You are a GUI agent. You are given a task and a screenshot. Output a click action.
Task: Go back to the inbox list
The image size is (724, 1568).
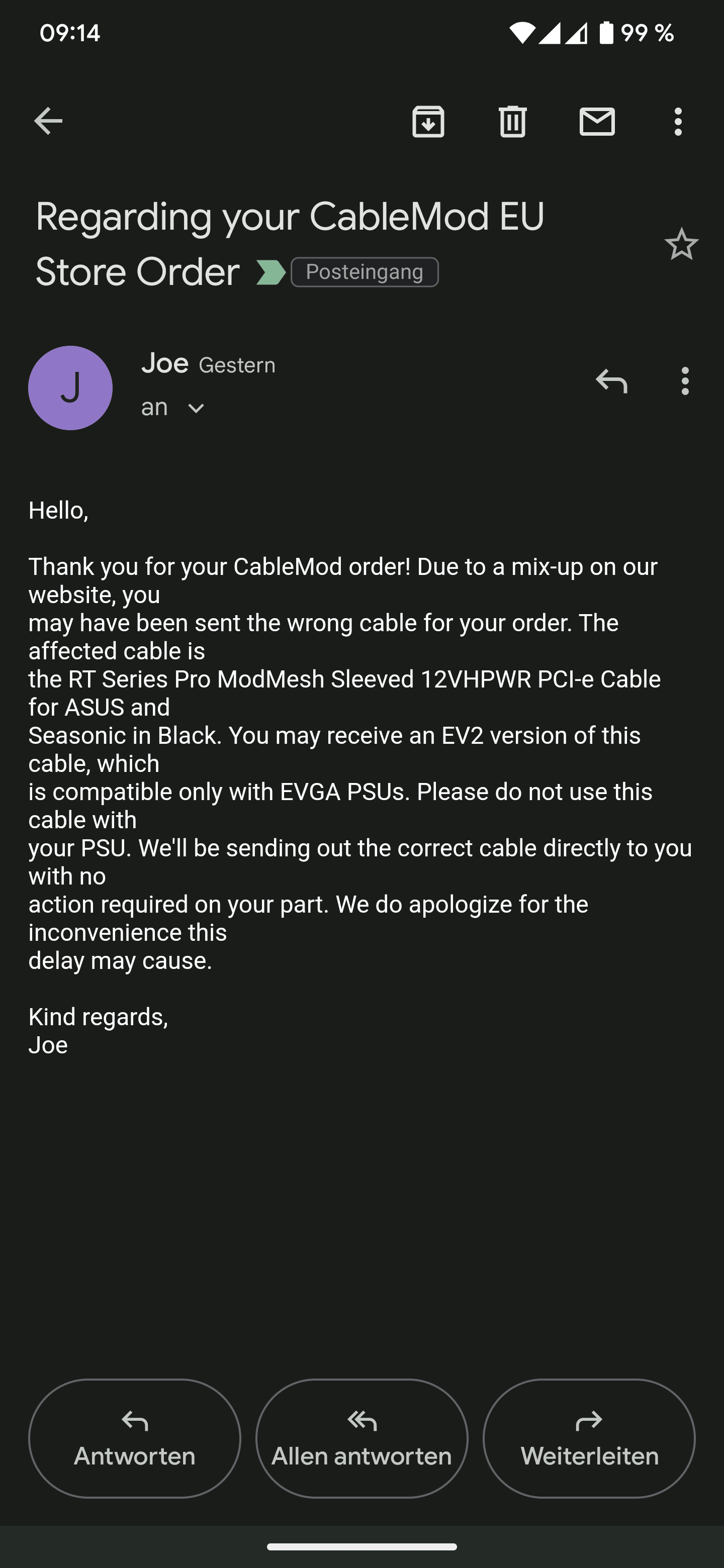coord(48,121)
